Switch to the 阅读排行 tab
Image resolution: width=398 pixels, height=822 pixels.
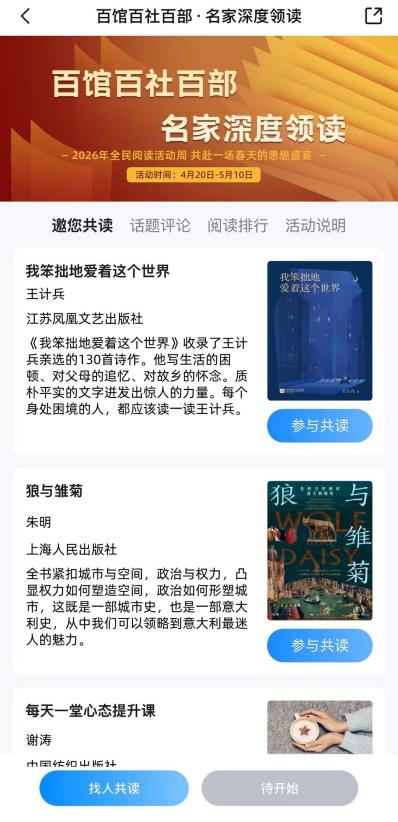coord(238,225)
